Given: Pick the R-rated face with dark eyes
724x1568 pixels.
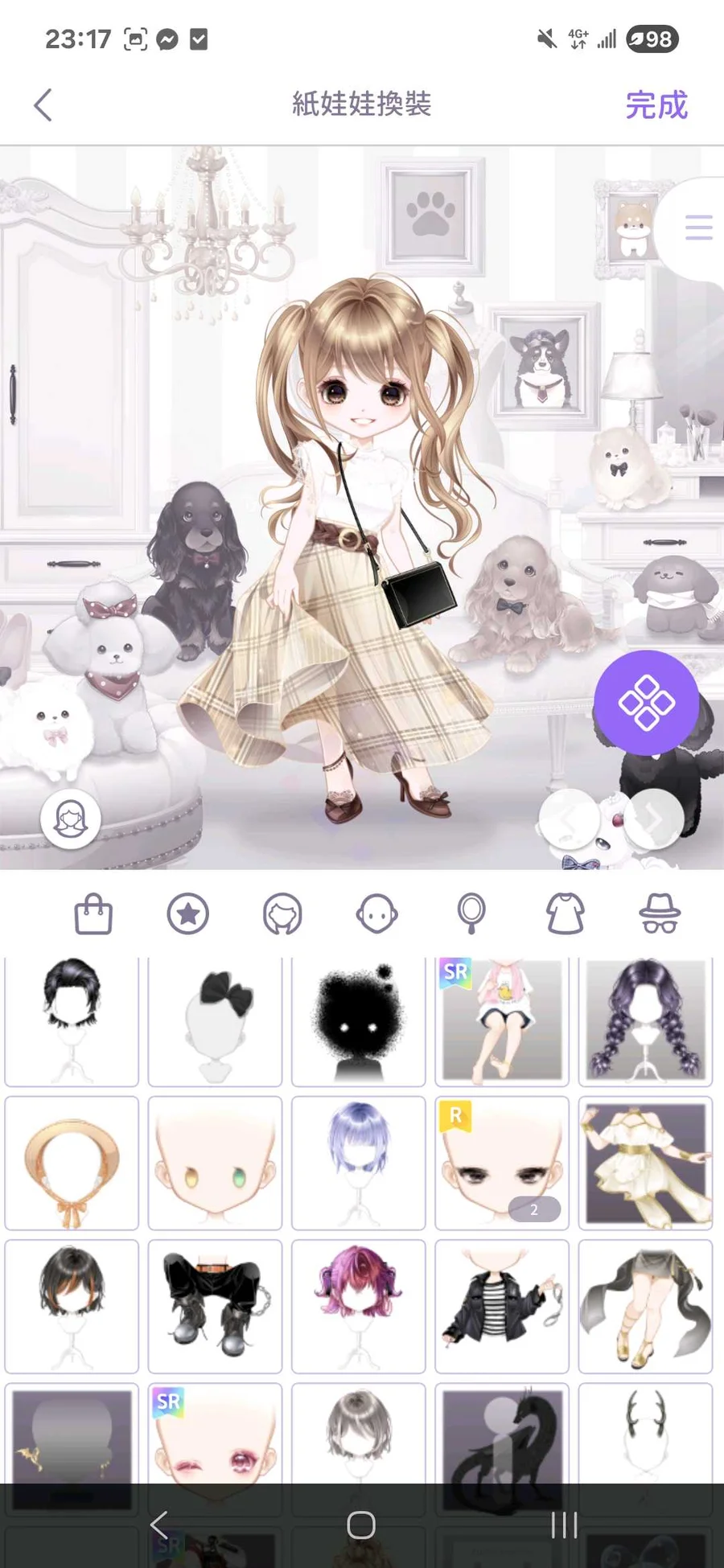Looking at the screenshot, I should (502, 1163).
